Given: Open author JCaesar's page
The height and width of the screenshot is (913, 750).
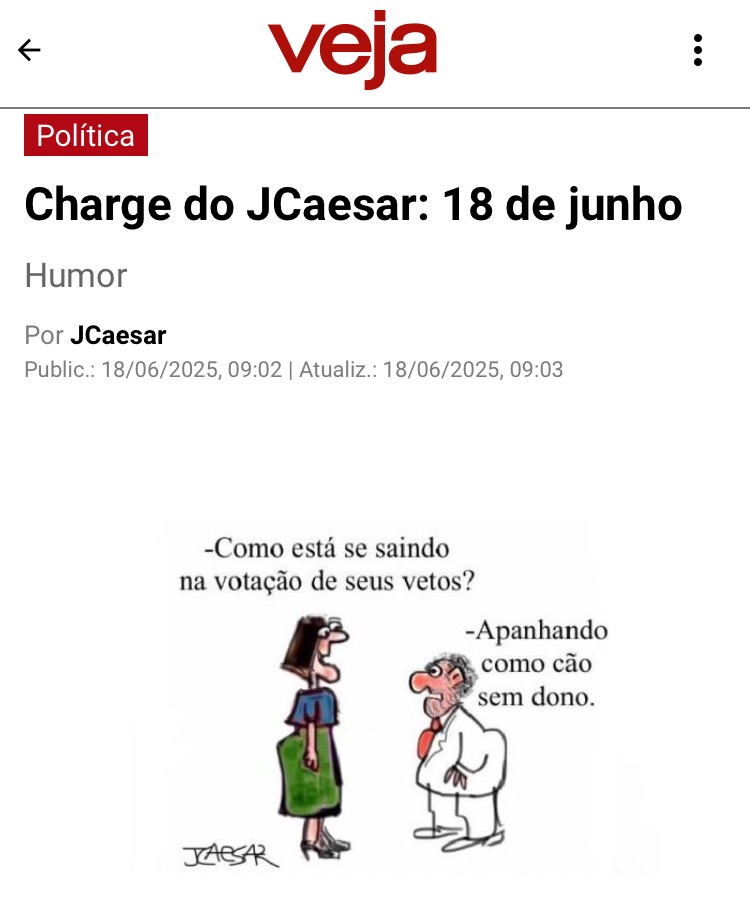Looking at the screenshot, I should click(118, 335).
